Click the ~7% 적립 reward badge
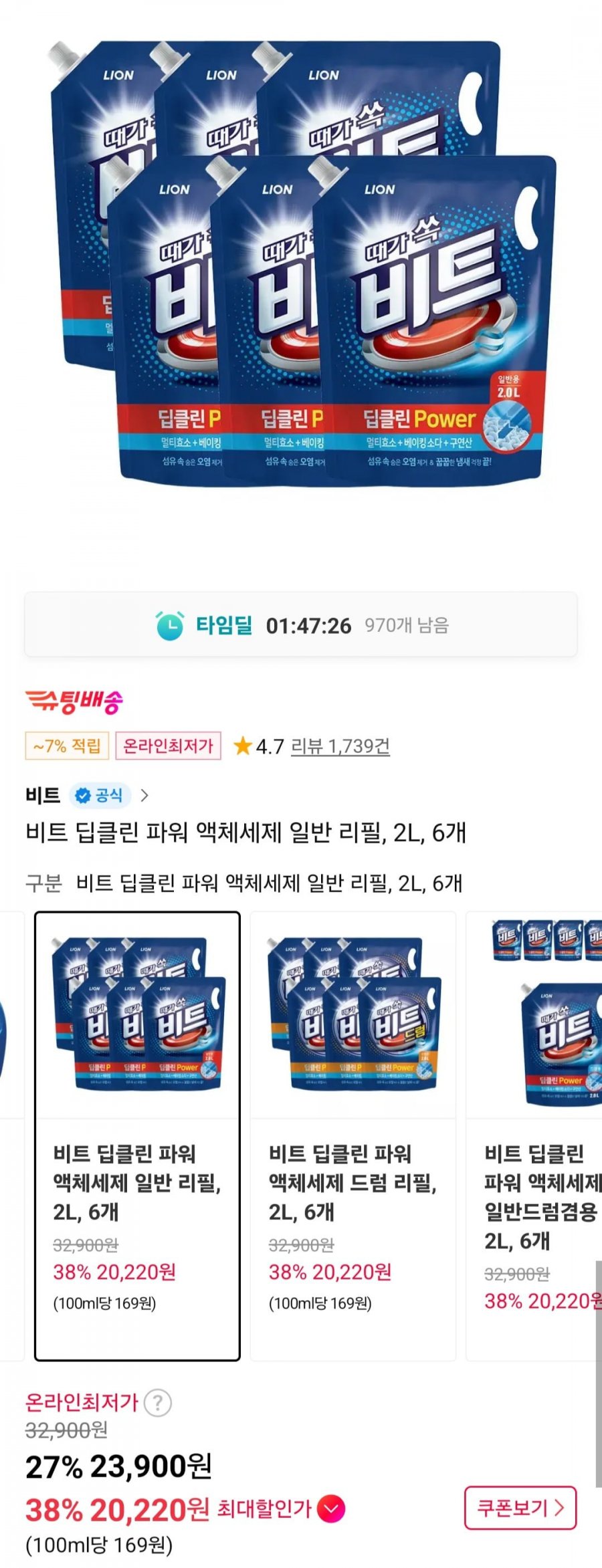Screen dimensions: 602x1568 pos(68,747)
